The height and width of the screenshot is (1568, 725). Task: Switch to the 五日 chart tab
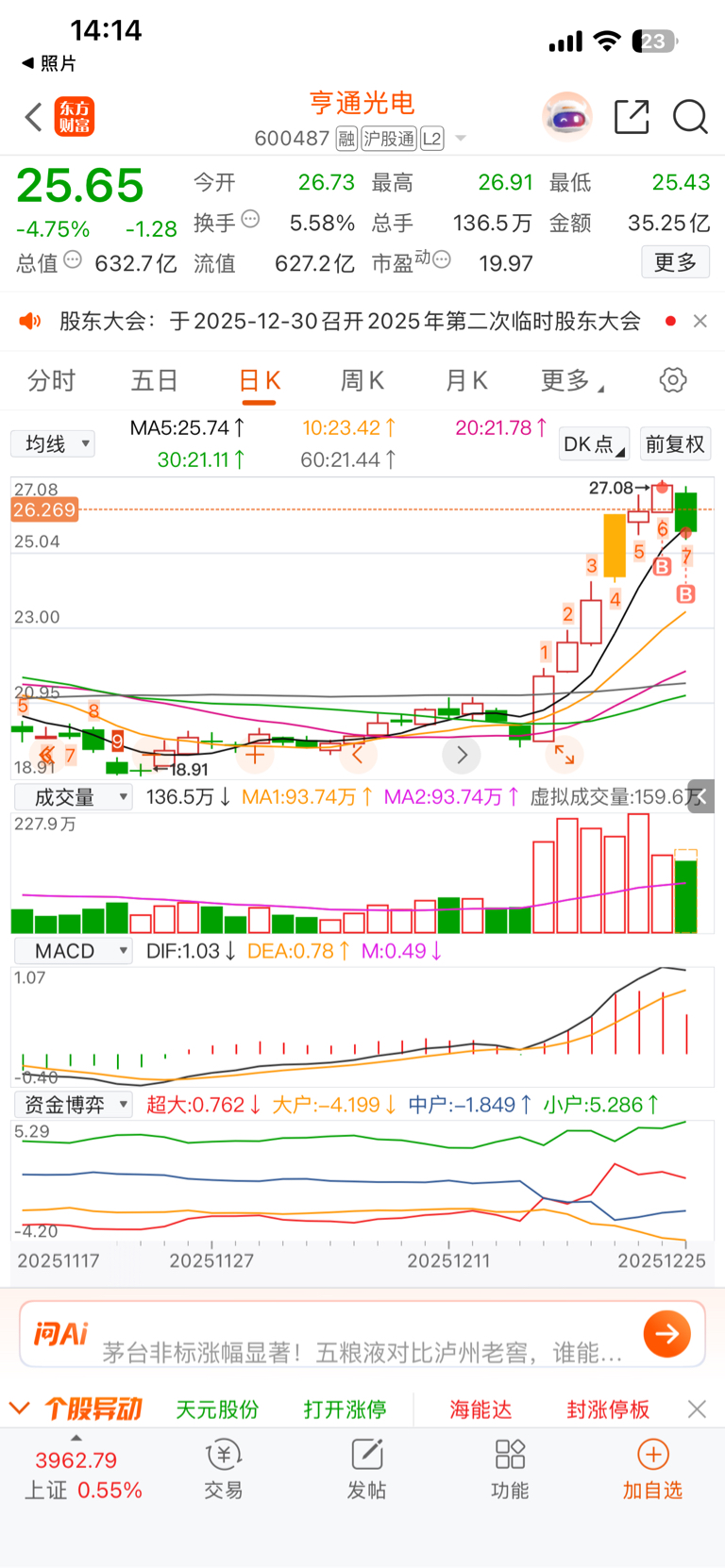click(x=155, y=381)
